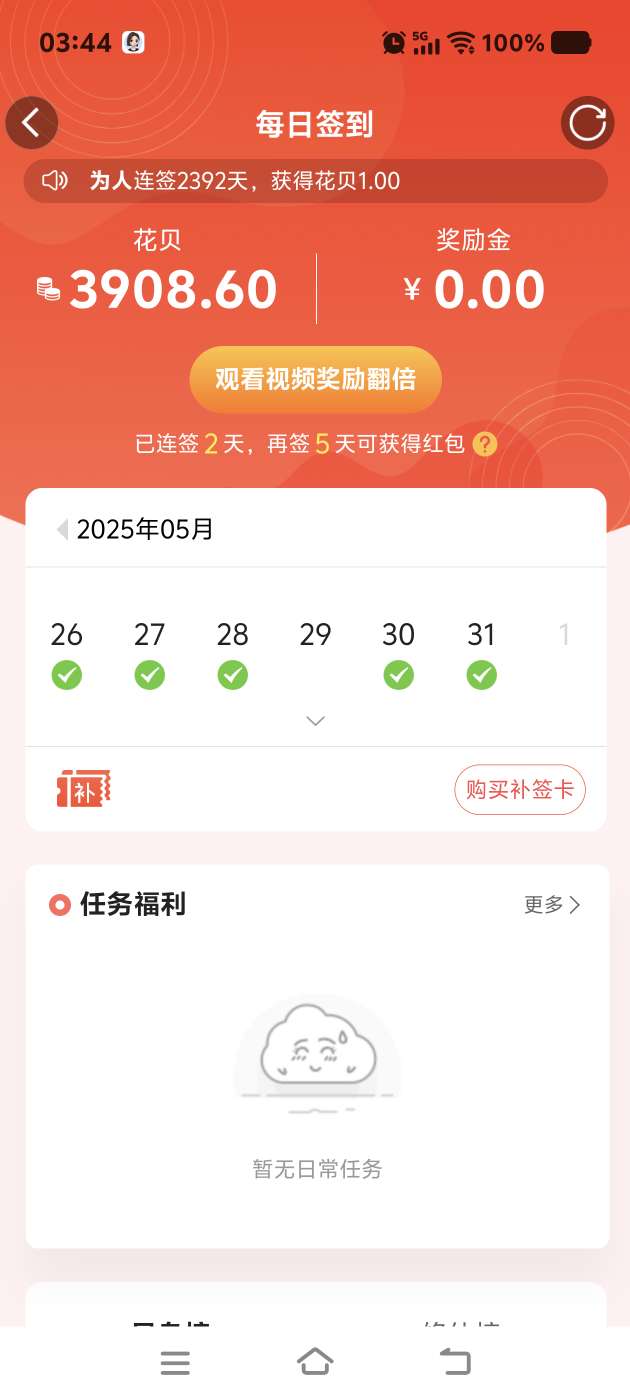Go back using the top-left arrow
This screenshot has width=630, height=1400.
32,123
